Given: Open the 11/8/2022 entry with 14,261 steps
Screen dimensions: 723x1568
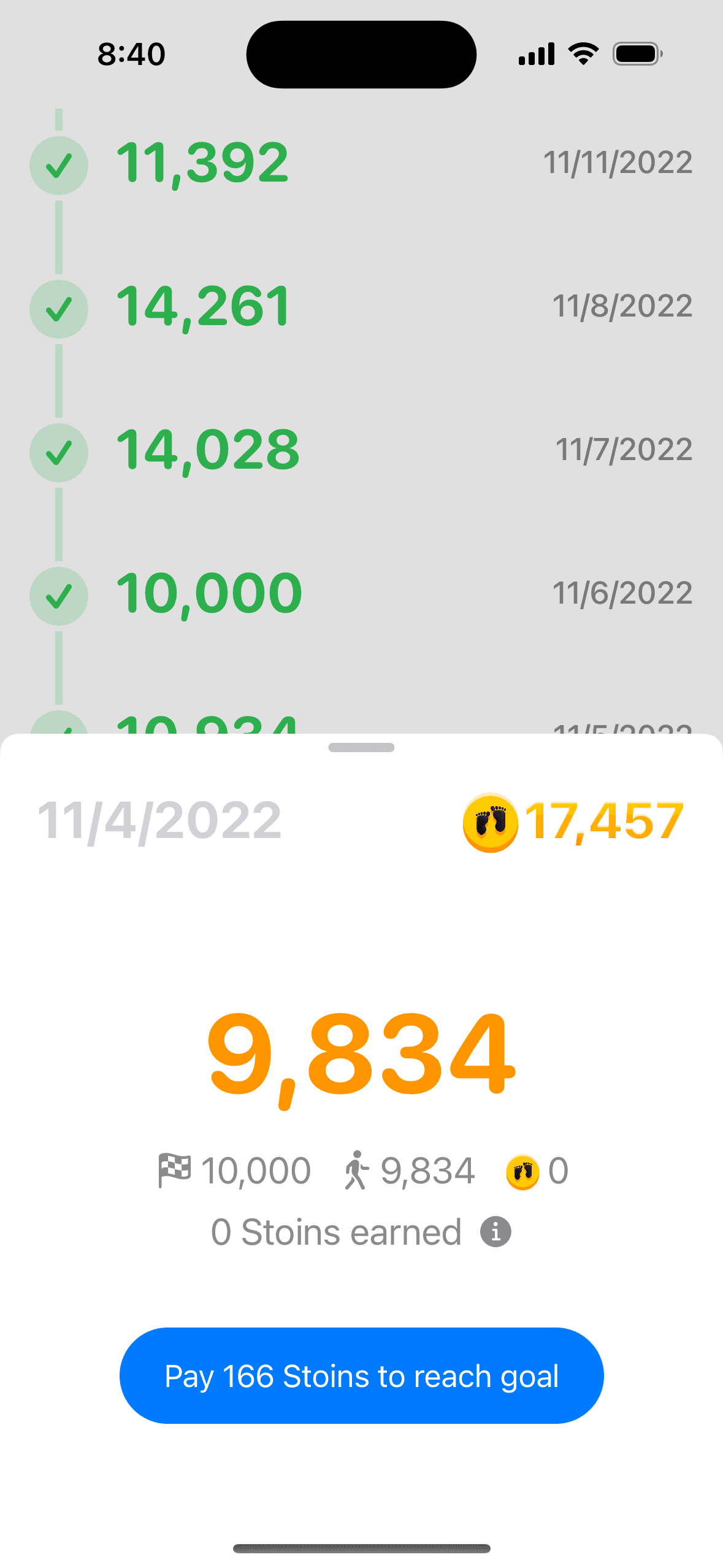Looking at the screenshot, I should (x=361, y=307).
